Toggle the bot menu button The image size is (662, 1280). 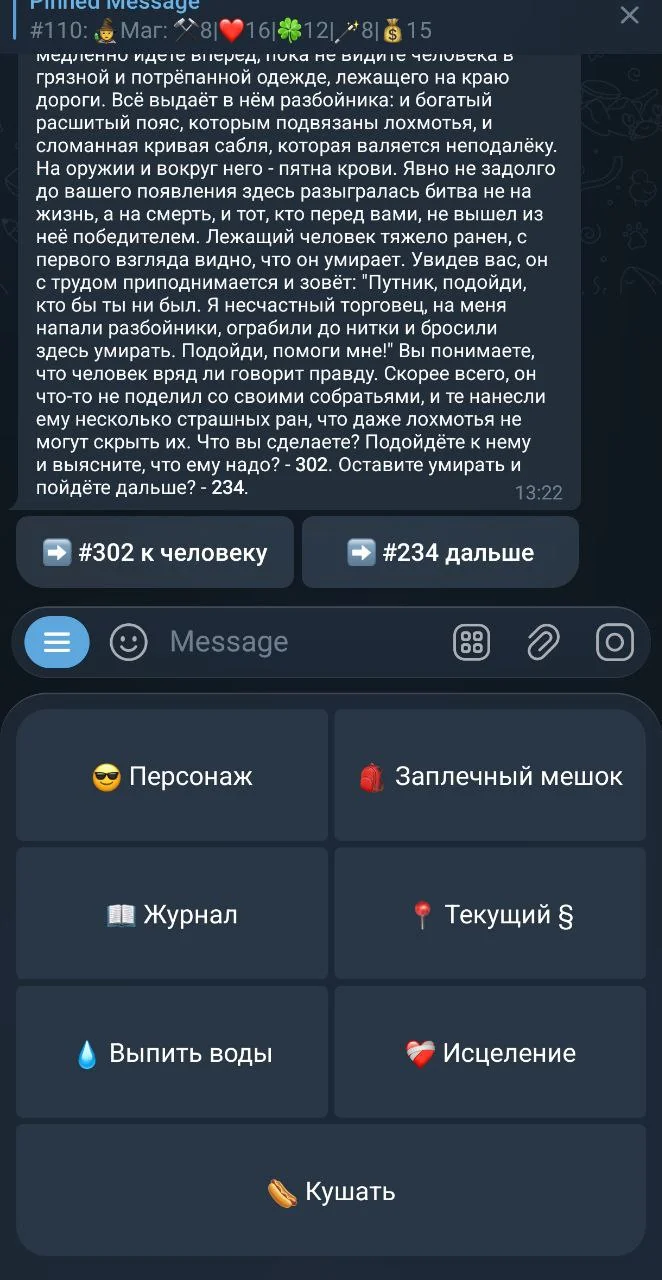point(57,642)
